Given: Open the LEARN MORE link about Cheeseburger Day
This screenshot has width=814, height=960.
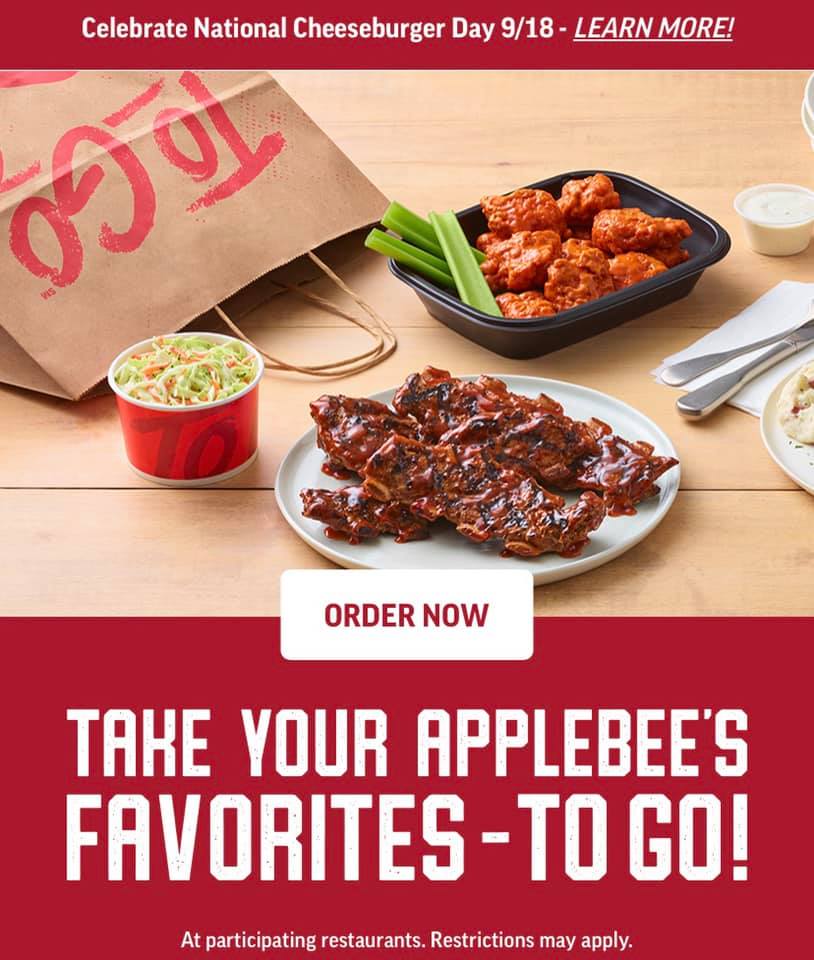Looking at the screenshot, I should (653, 29).
